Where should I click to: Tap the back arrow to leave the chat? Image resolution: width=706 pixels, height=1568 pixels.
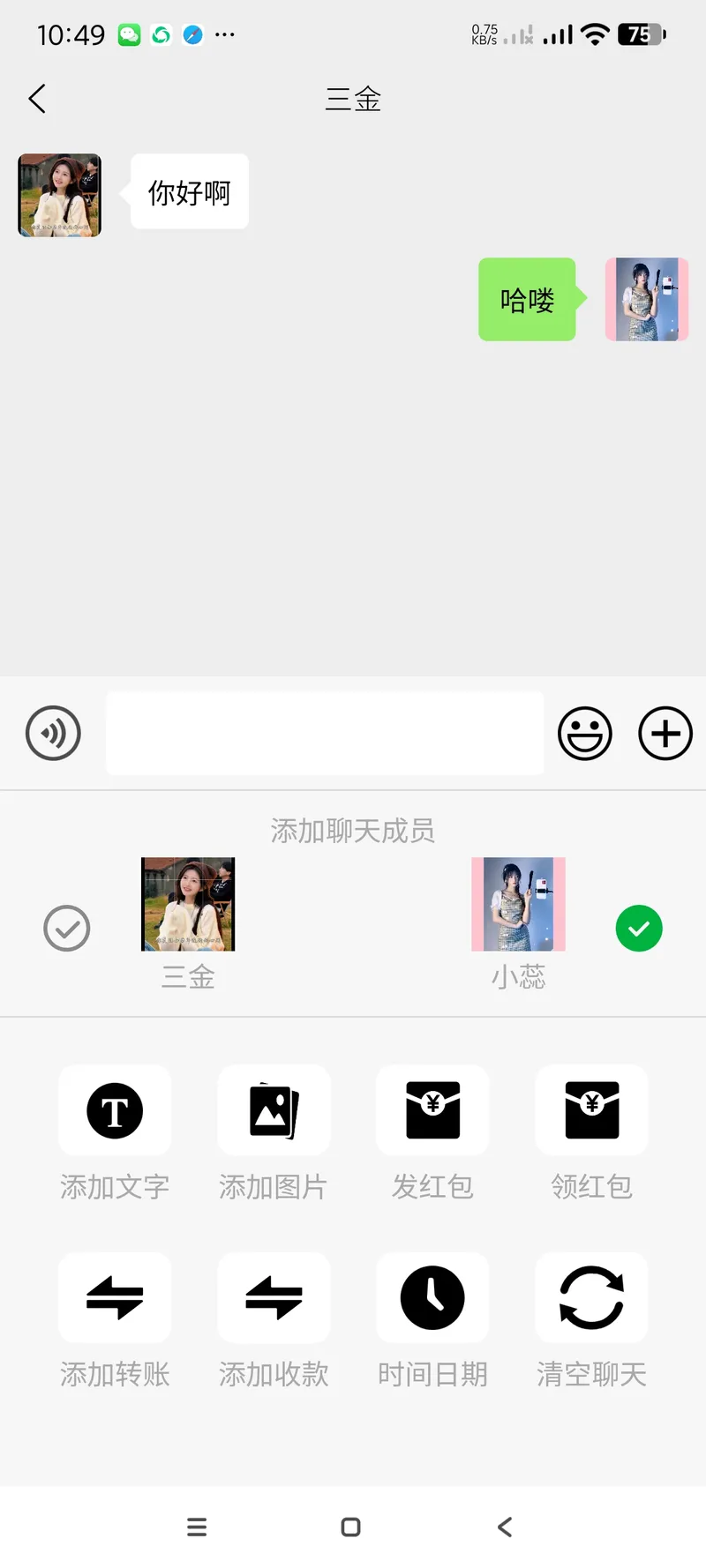(36, 99)
